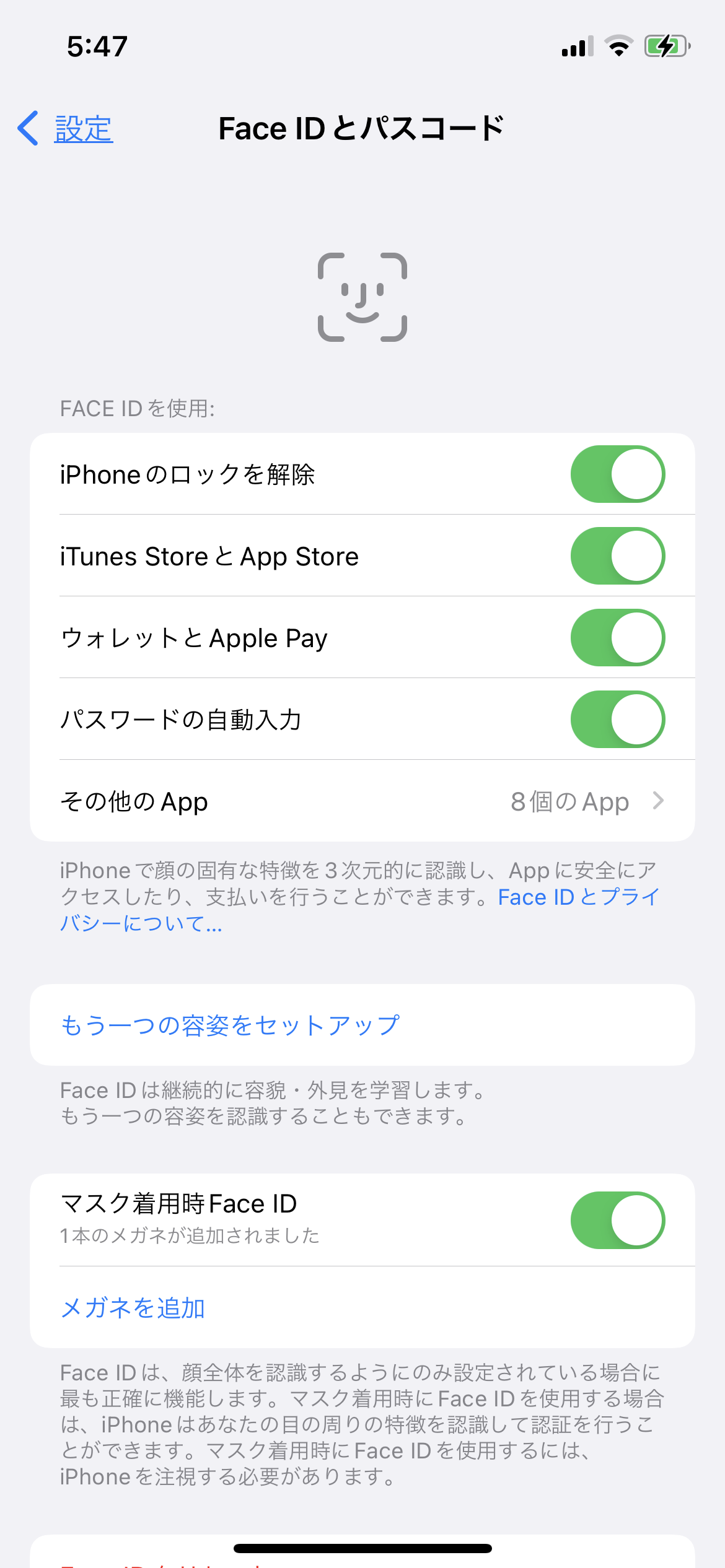Toggle パスワードの自動入力 switch
Viewport: 725px width, 1568px height.
617,720
